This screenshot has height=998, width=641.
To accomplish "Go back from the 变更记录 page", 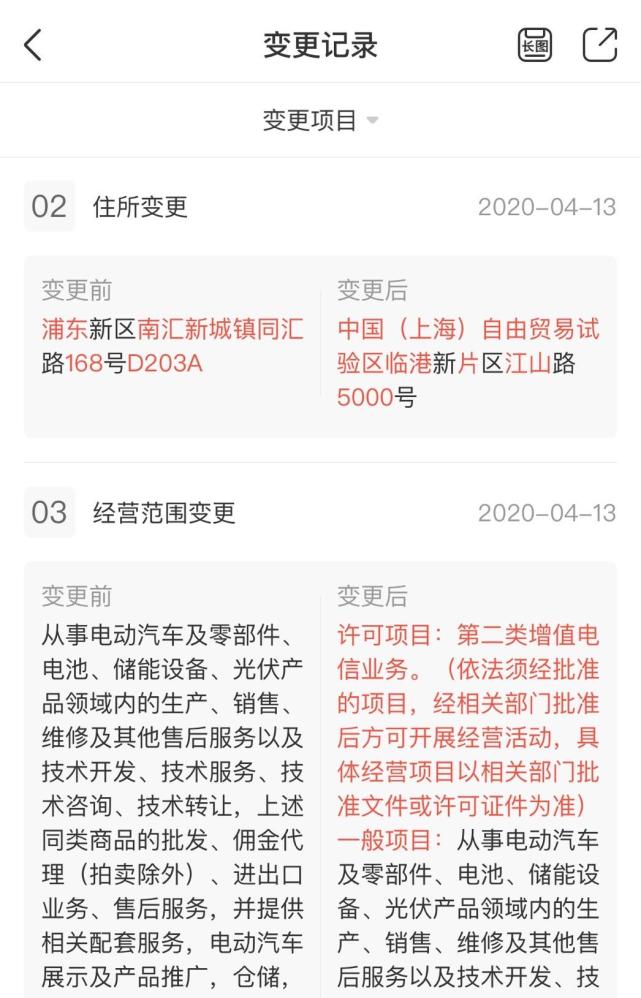I will pyautogui.click(x=33, y=45).
